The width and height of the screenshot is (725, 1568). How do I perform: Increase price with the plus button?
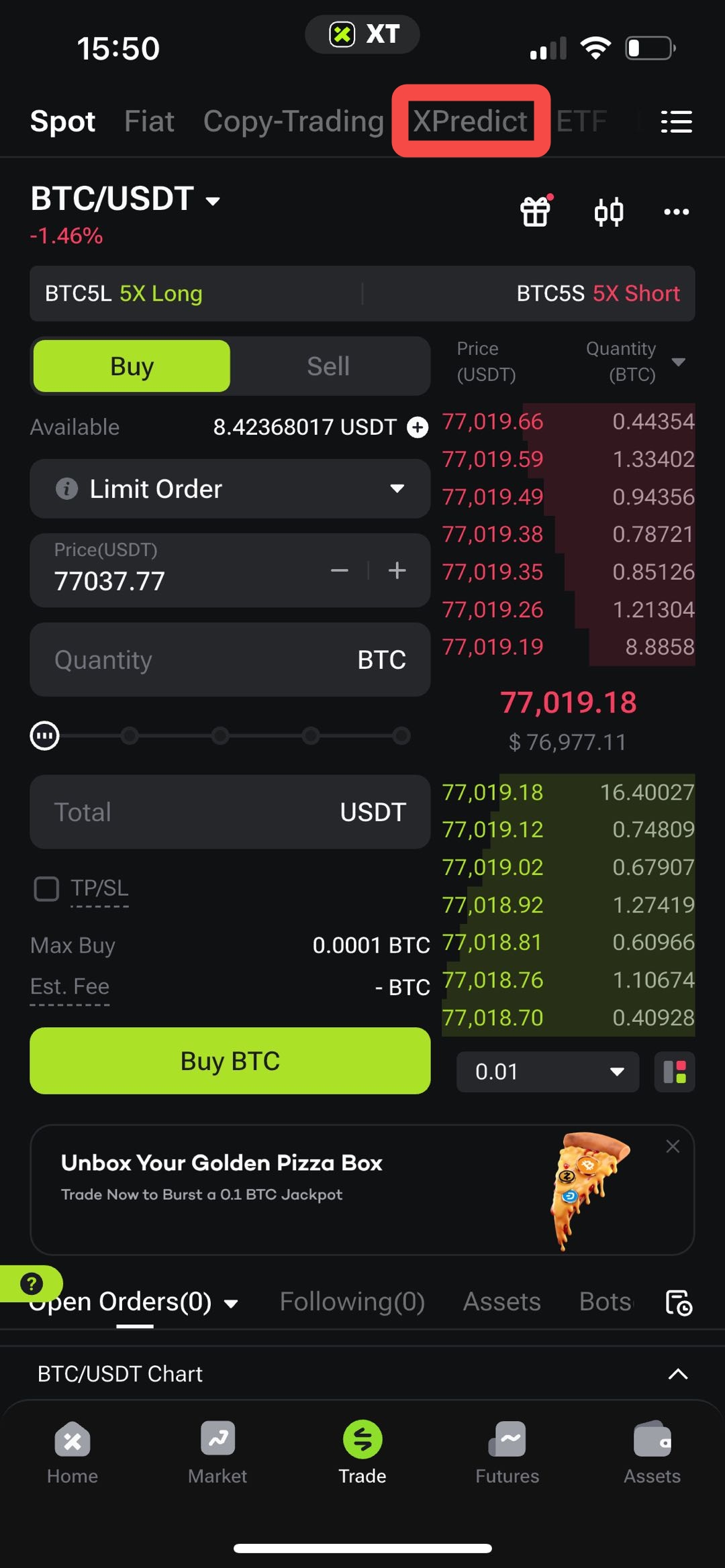point(397,570)
